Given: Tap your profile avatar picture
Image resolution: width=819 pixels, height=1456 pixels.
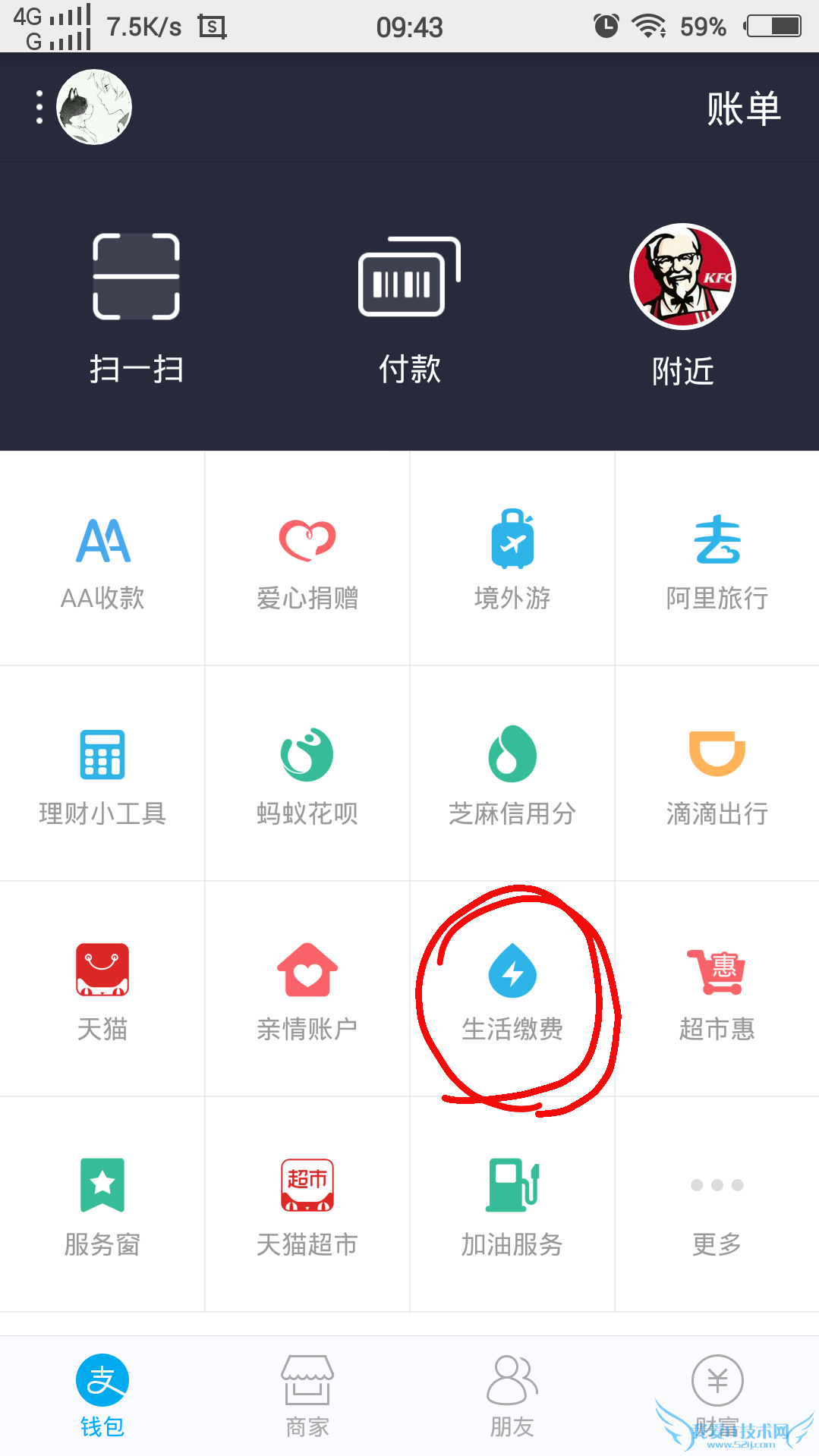Looking at the screenshot, I should click(94, 106).
